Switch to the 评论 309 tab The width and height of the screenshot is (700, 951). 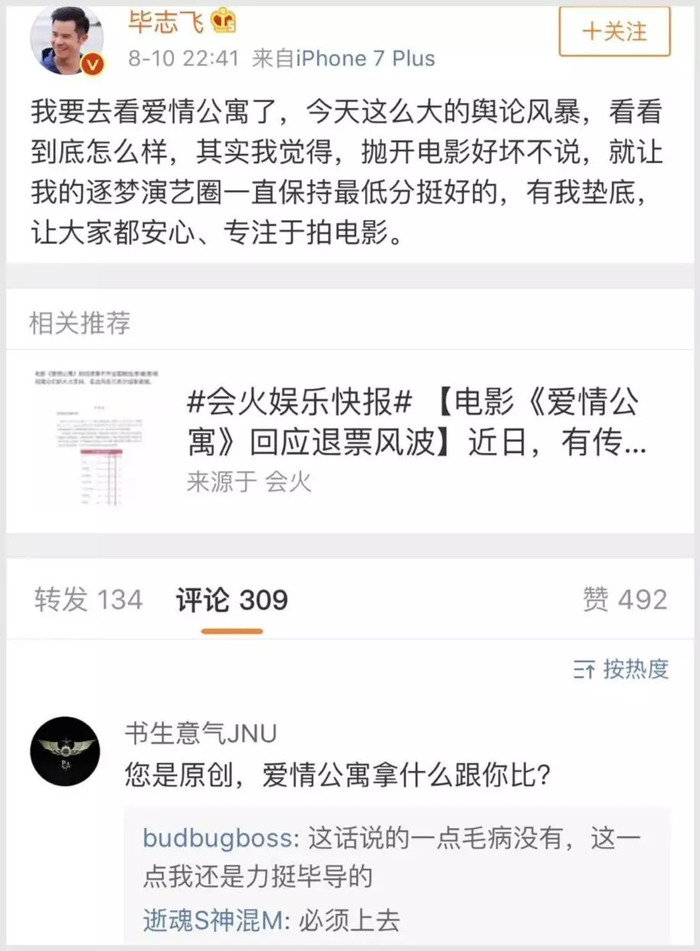232,599
